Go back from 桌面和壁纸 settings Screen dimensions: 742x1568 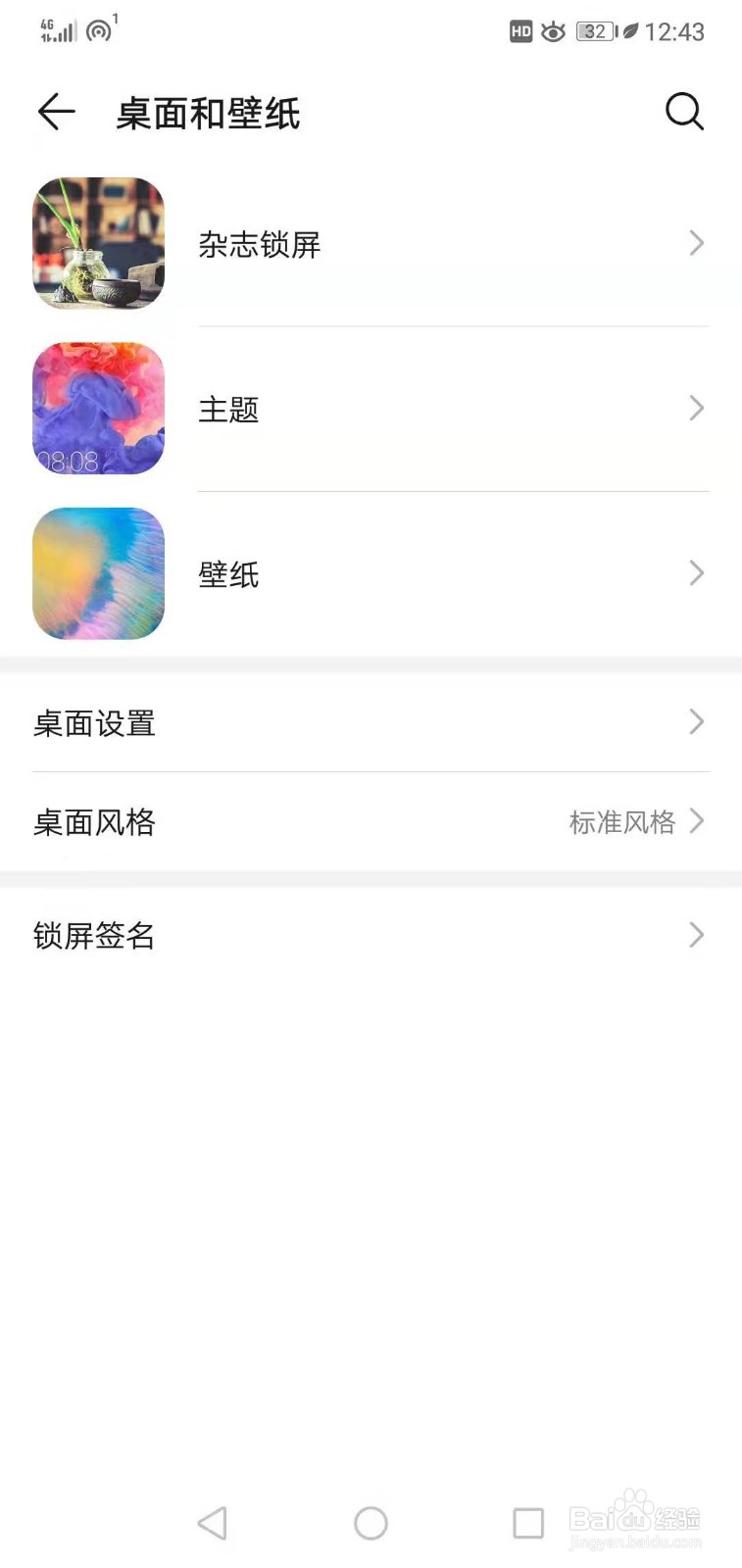(x=56, y=112)
